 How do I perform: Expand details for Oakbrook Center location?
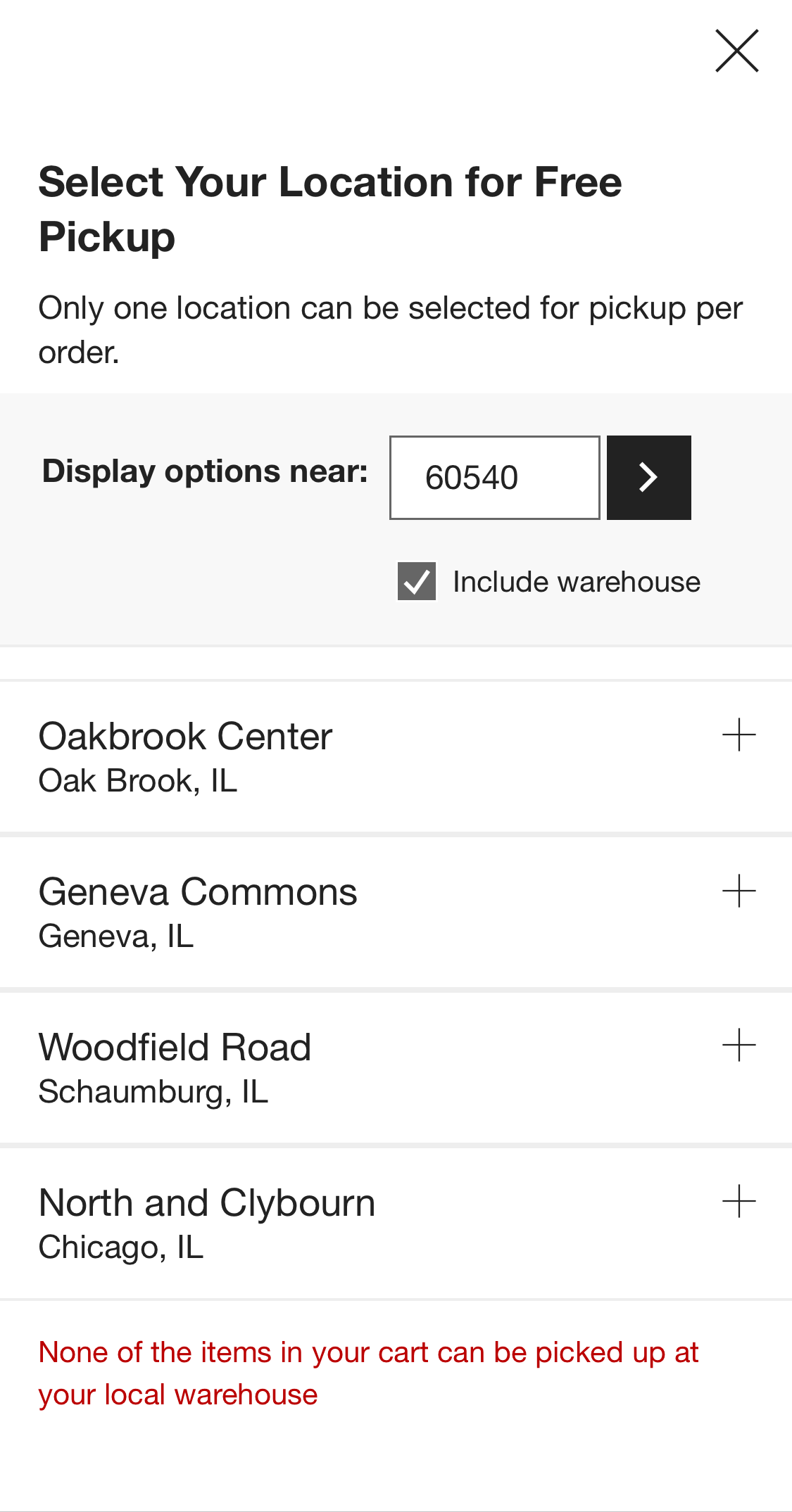click(738, 735)
